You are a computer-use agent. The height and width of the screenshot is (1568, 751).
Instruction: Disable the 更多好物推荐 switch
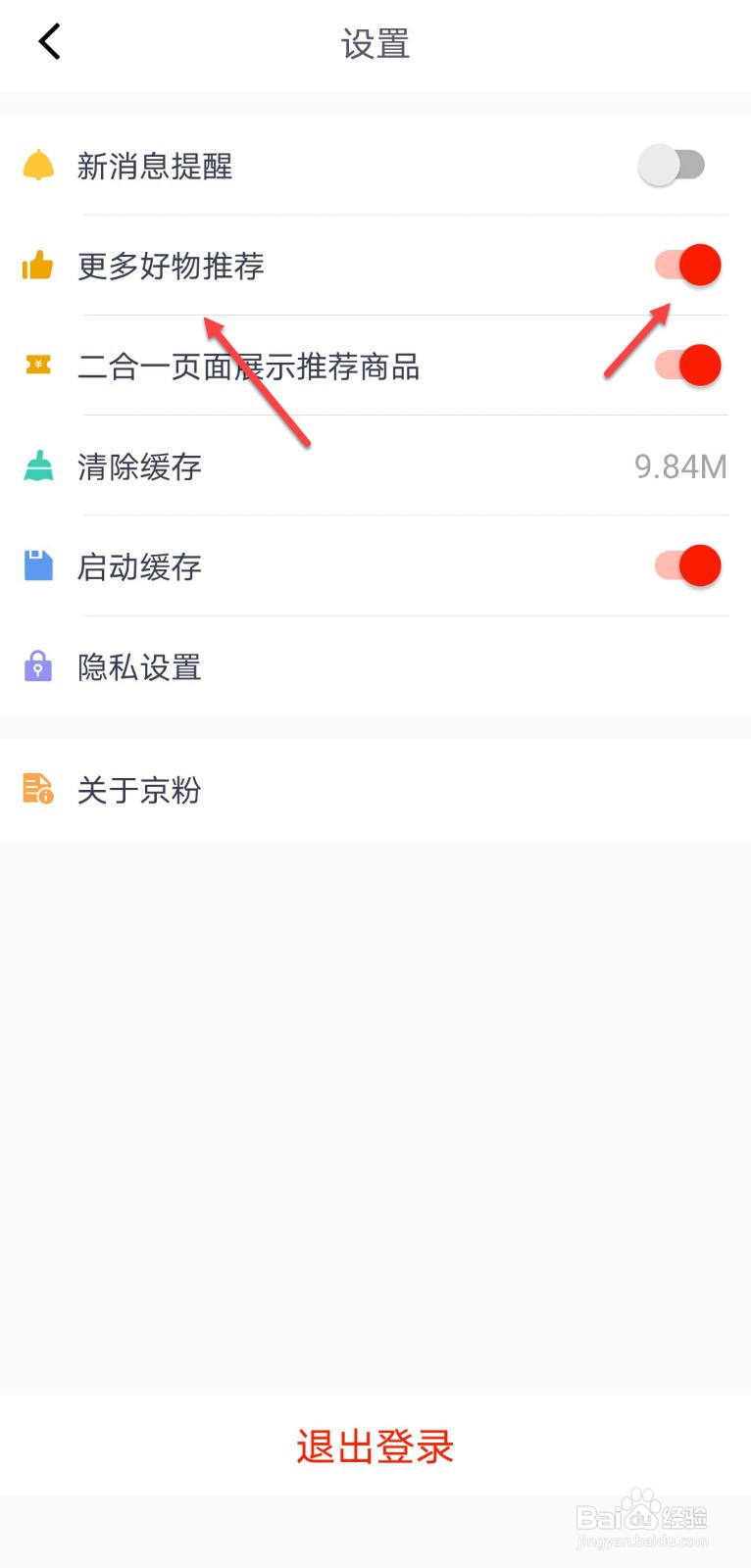tap(689, 265)
